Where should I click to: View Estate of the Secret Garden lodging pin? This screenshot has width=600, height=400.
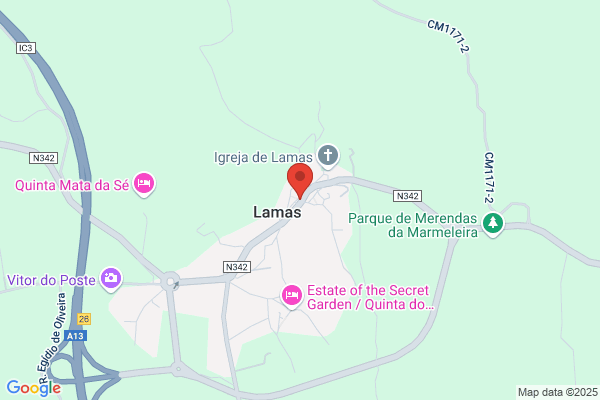click(292, 297)
